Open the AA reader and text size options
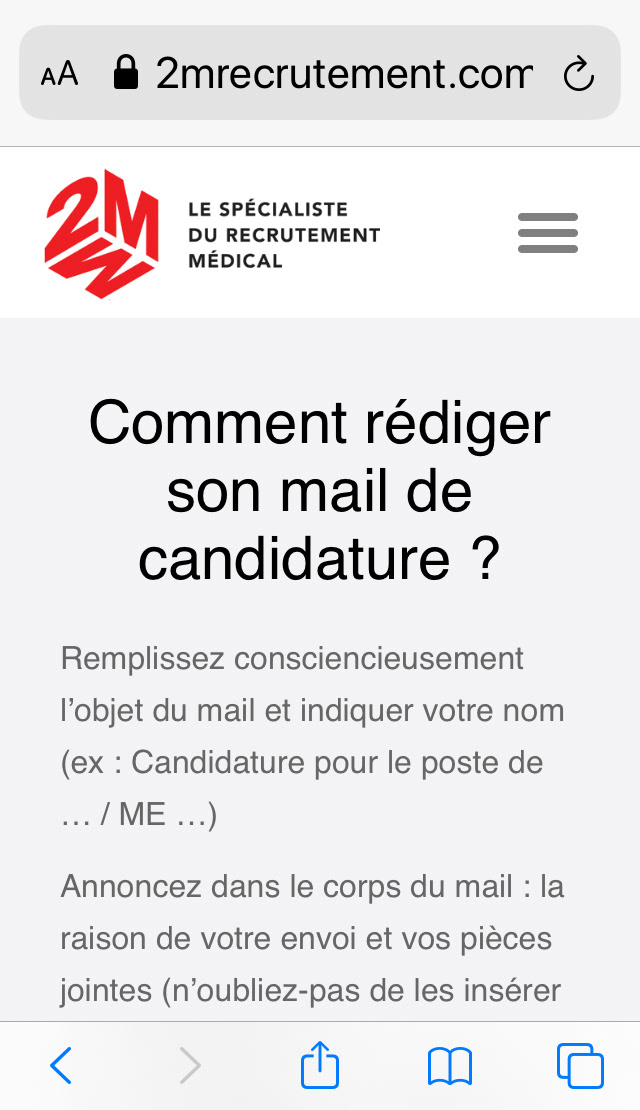The image size is (640, 1110). tap(60, 74)
